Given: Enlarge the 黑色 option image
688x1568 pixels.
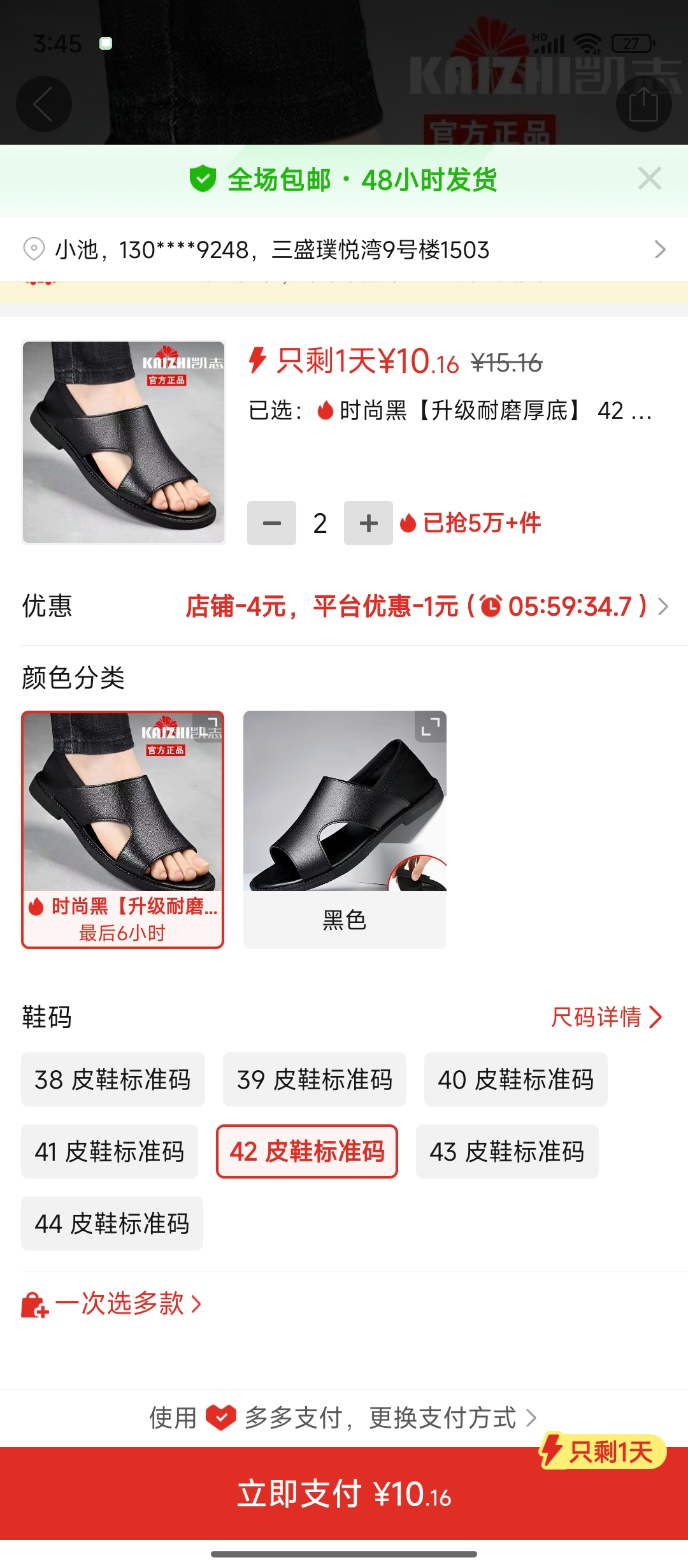Looking at the screenshot, I should tap(431, 727).
